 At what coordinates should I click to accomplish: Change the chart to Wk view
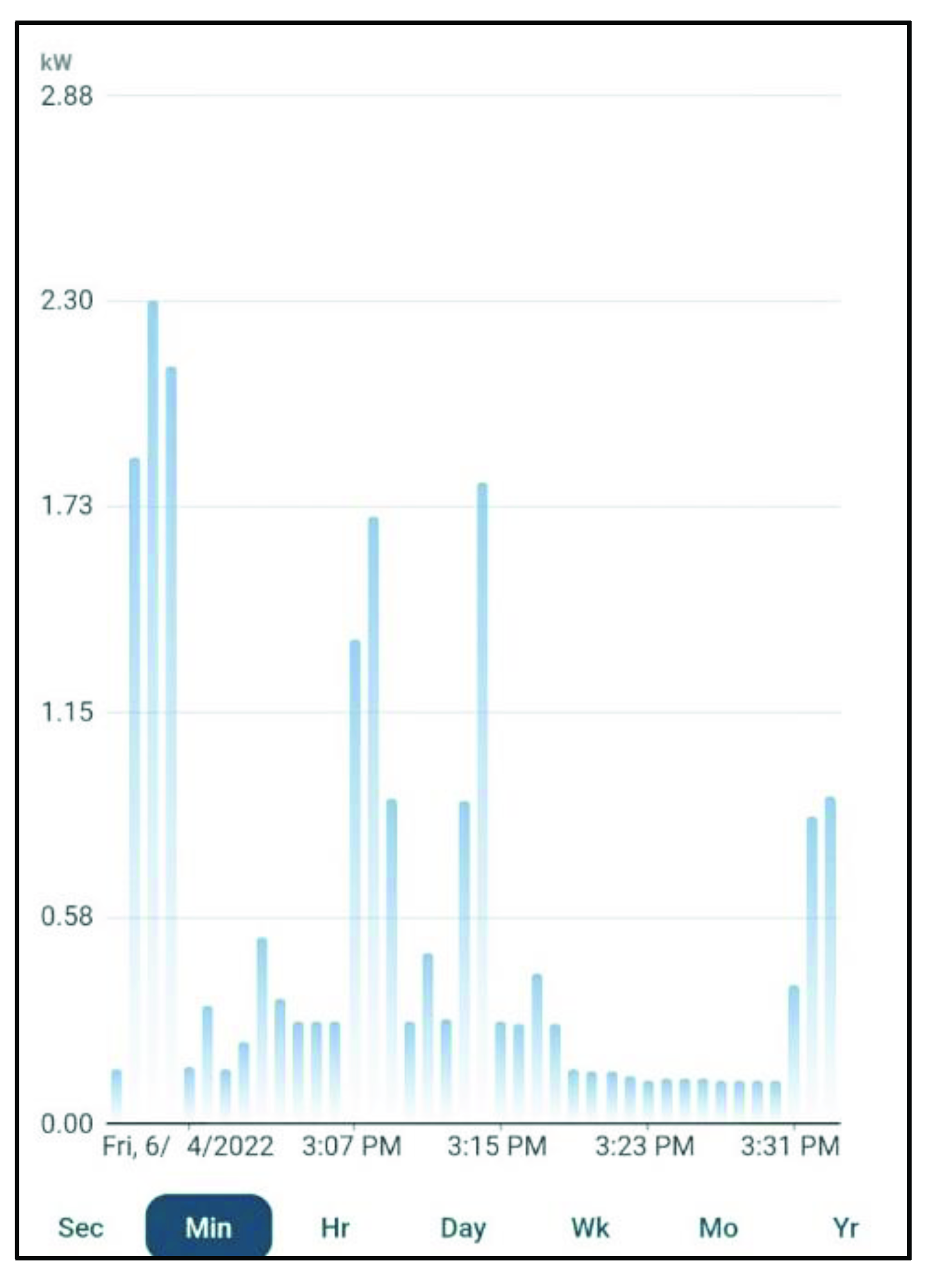(x=590, y=1228)
